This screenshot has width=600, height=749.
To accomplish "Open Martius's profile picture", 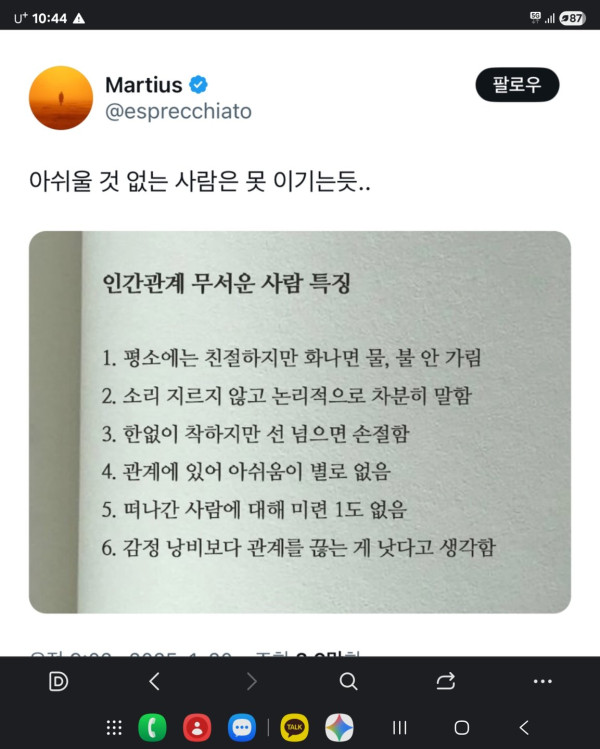I will pyautogui.click(x=61, y=98).
